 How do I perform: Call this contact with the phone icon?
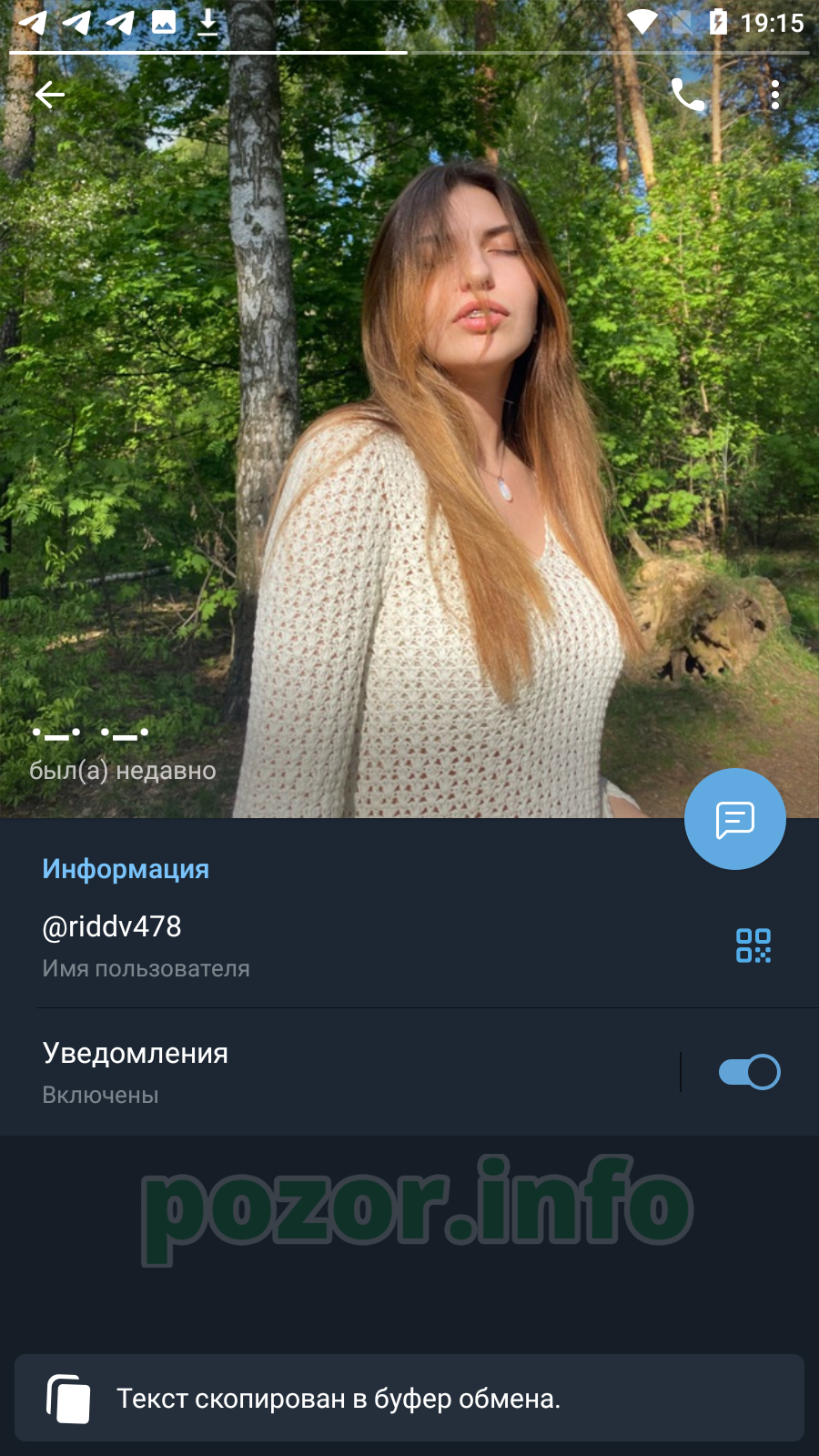(x=688, y=95)
